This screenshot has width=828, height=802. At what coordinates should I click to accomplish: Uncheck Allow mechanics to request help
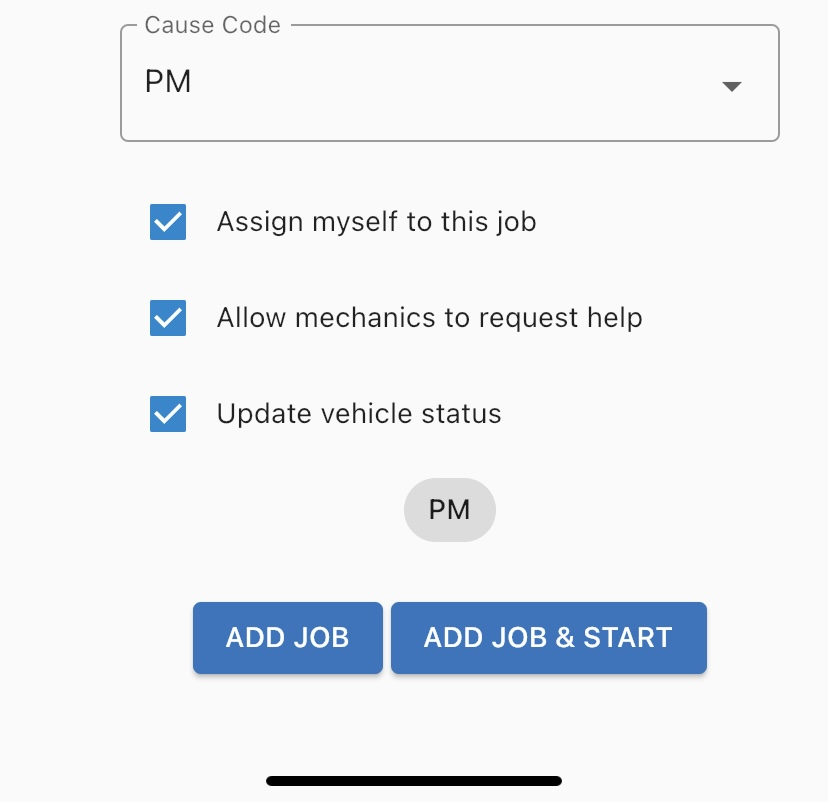click(x=168, y=318)
